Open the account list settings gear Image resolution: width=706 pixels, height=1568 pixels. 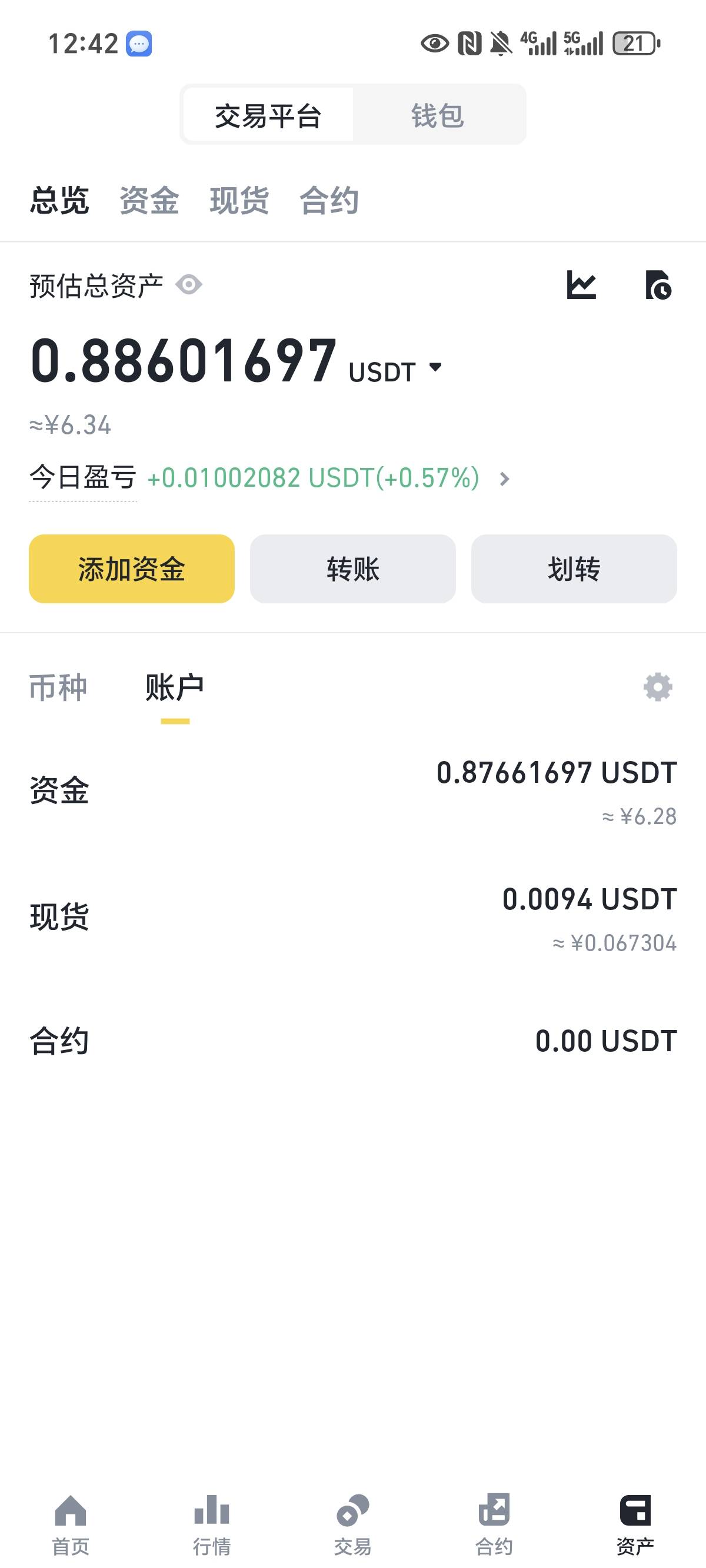click(658, 687)
